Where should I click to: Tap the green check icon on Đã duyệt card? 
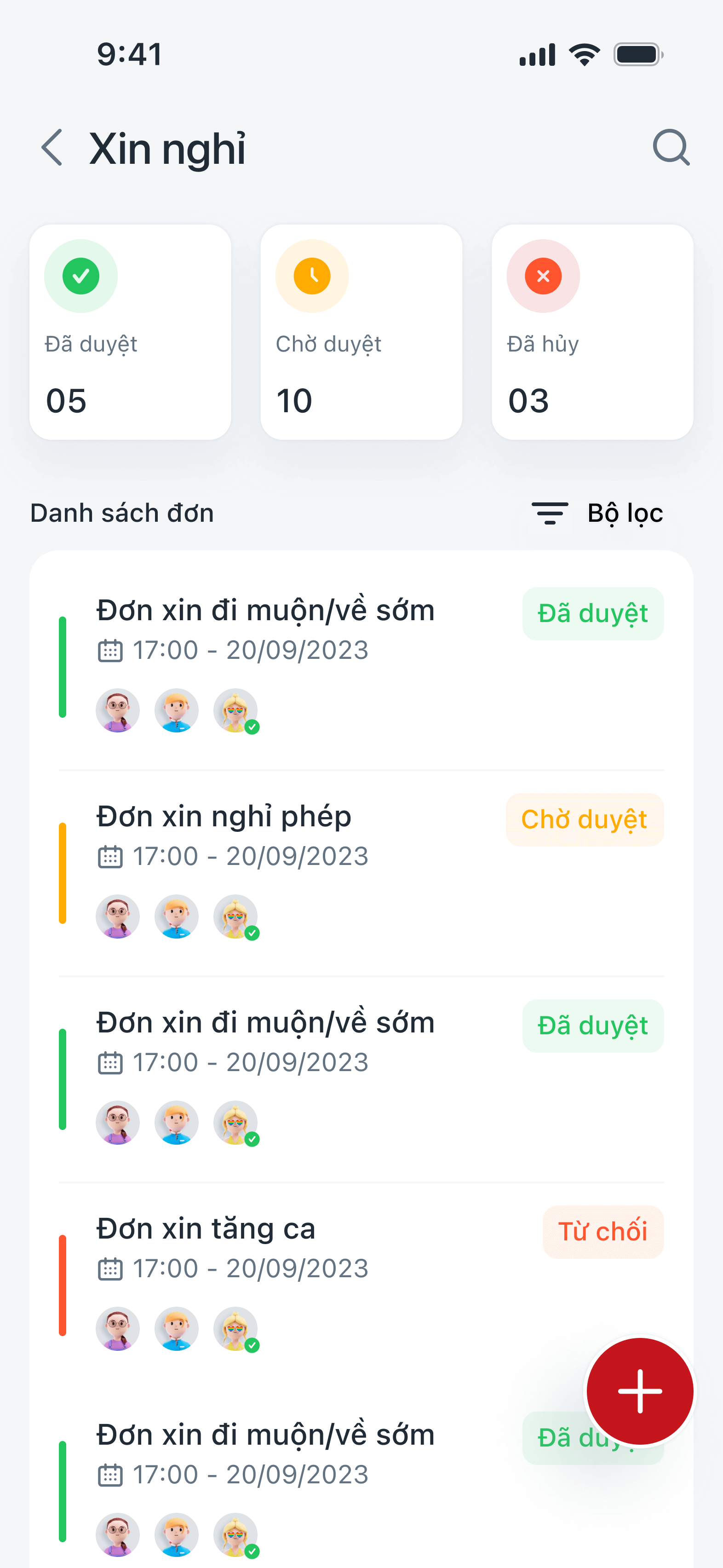[80, 276]
